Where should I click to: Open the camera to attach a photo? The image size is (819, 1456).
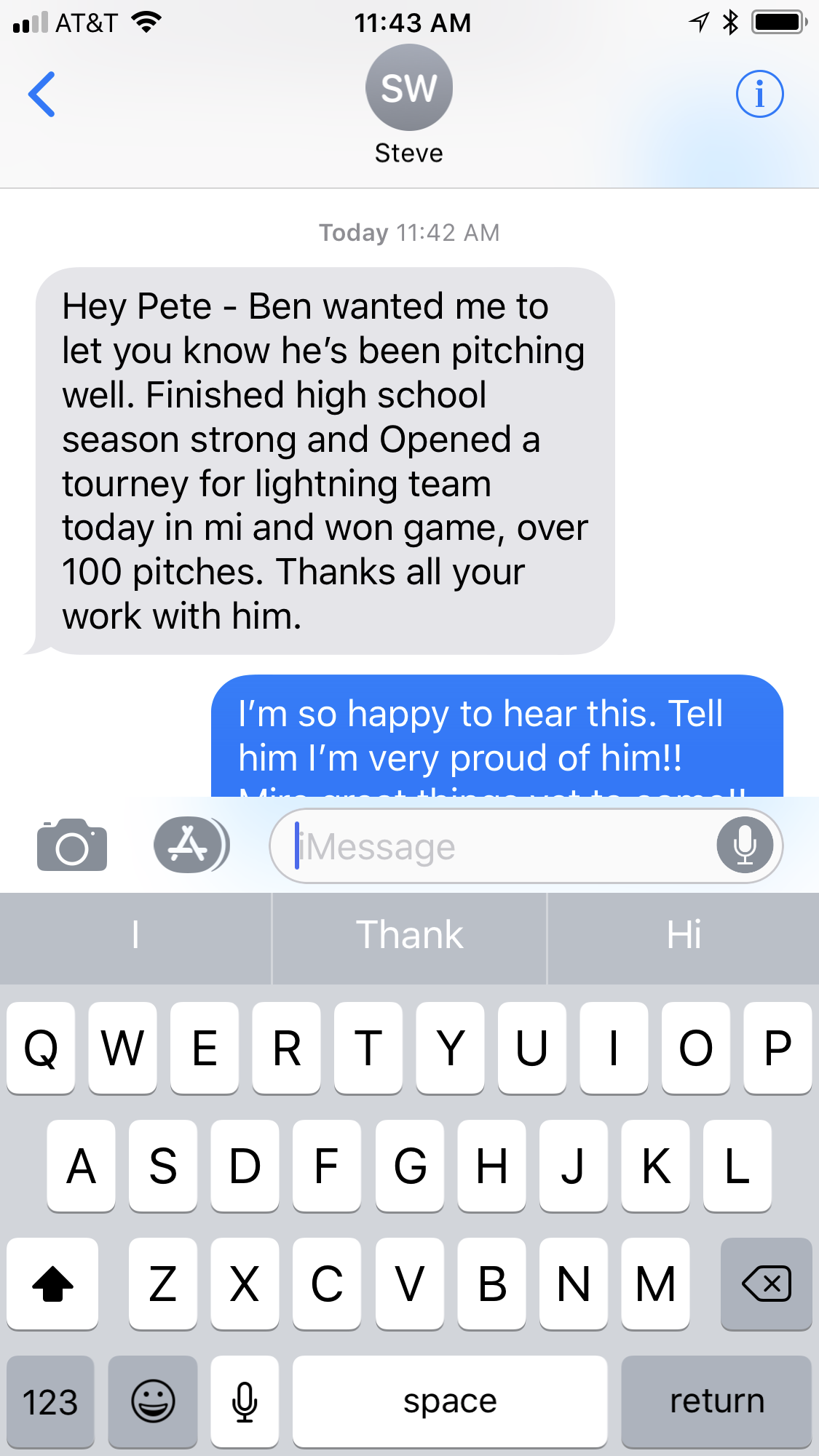coord(72,845)
